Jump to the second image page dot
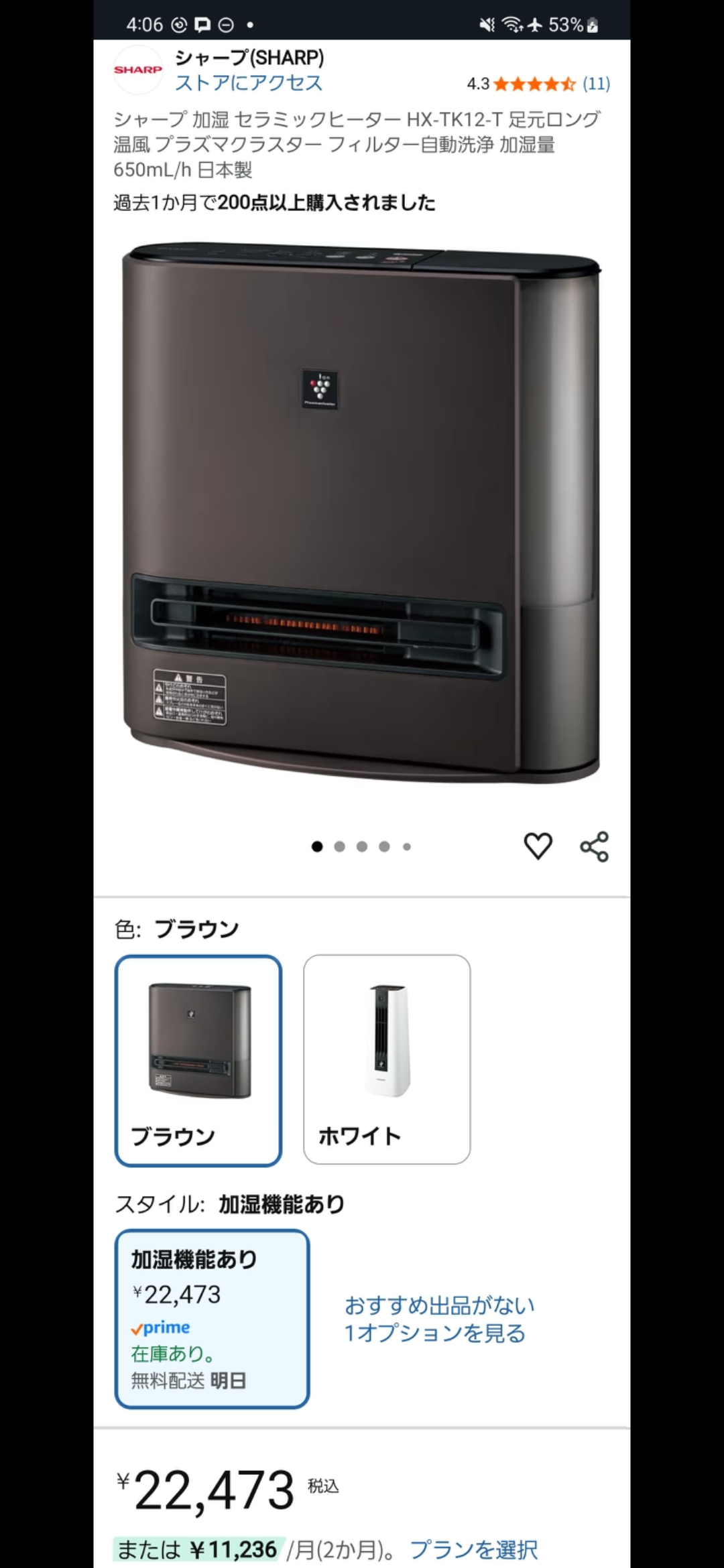The width and height of the screenshot is (724, 1568). [x=340, y=847]
